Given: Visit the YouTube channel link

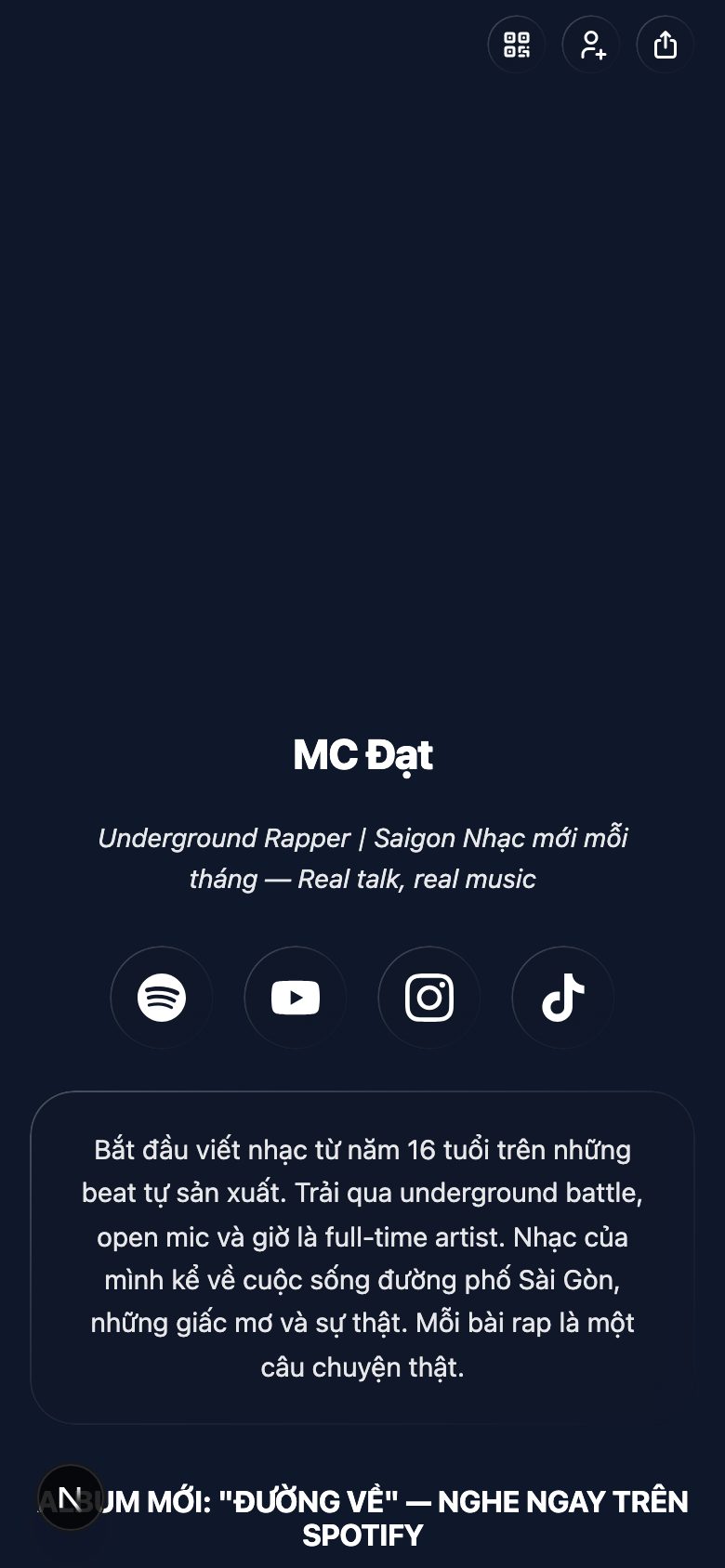Looking at the screenshot, I should [296, 998].
